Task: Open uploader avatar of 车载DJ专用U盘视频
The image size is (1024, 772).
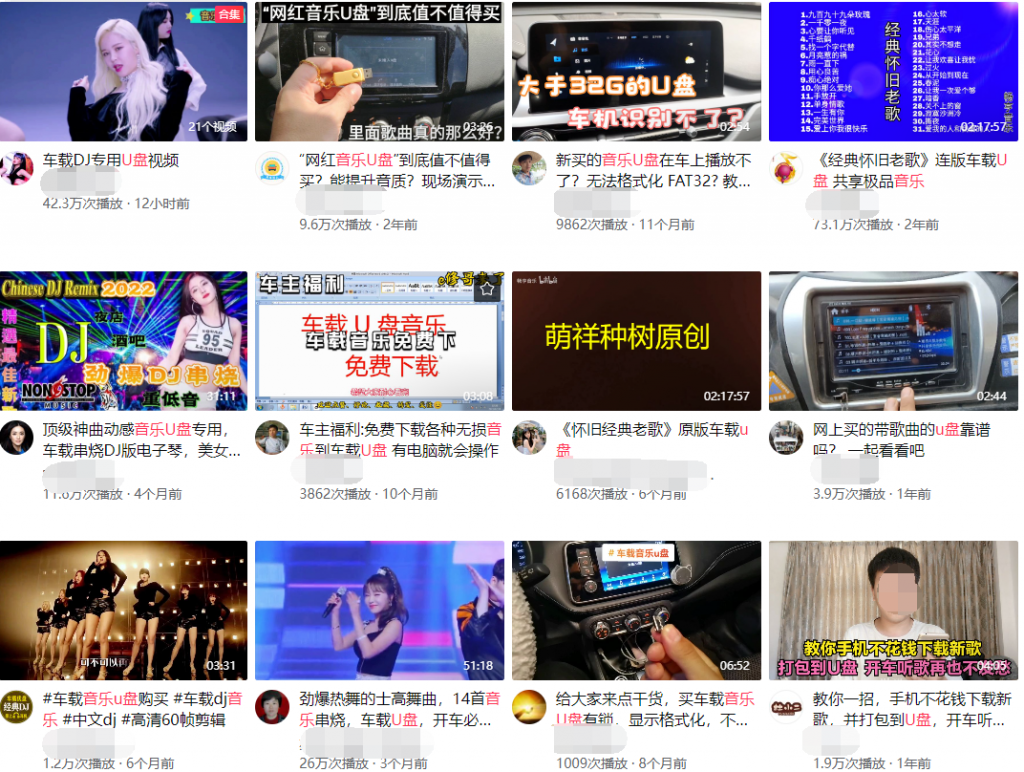Action: [x=16, y=168]
